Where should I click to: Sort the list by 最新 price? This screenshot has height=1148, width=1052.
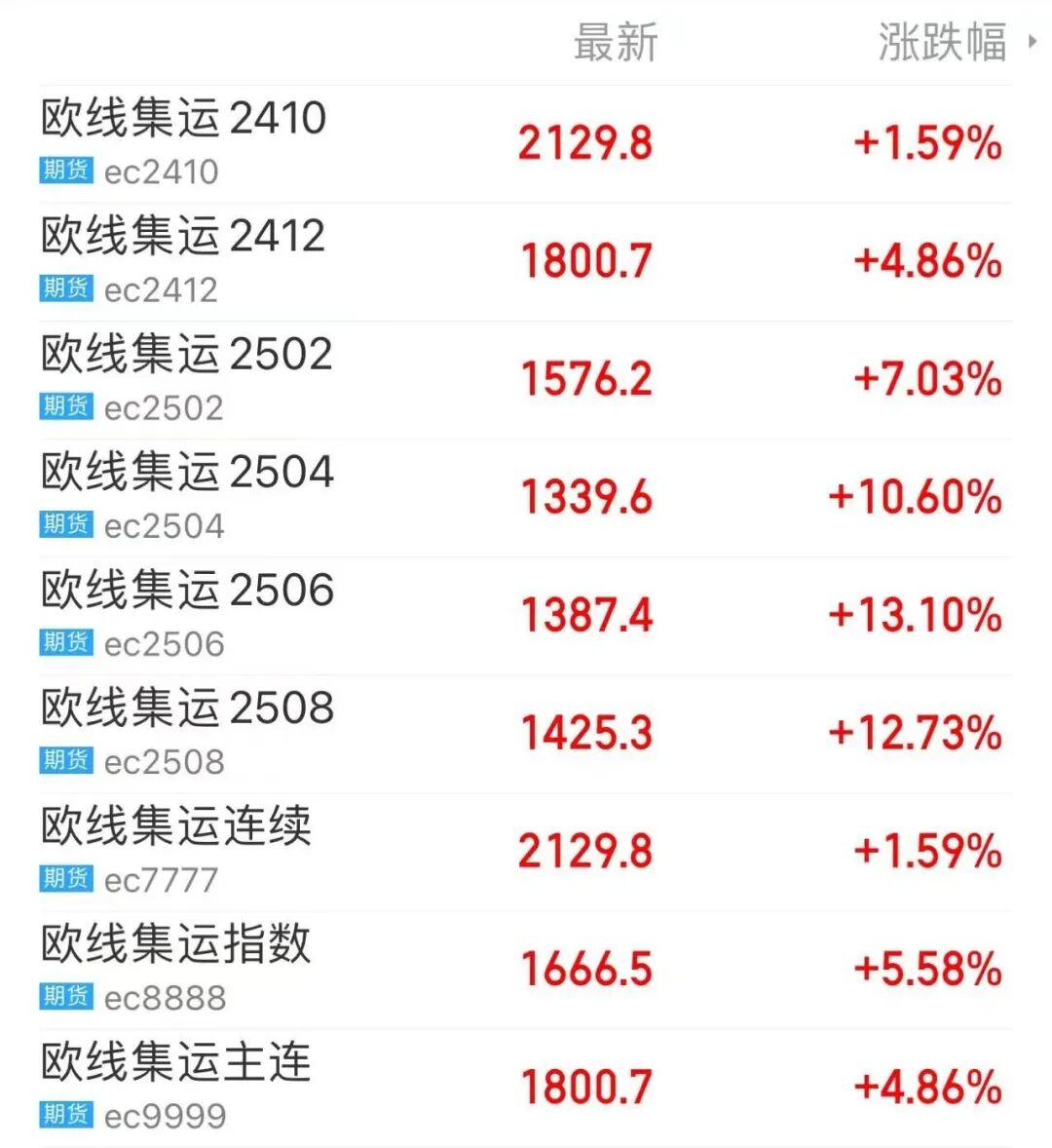(616, 43)
